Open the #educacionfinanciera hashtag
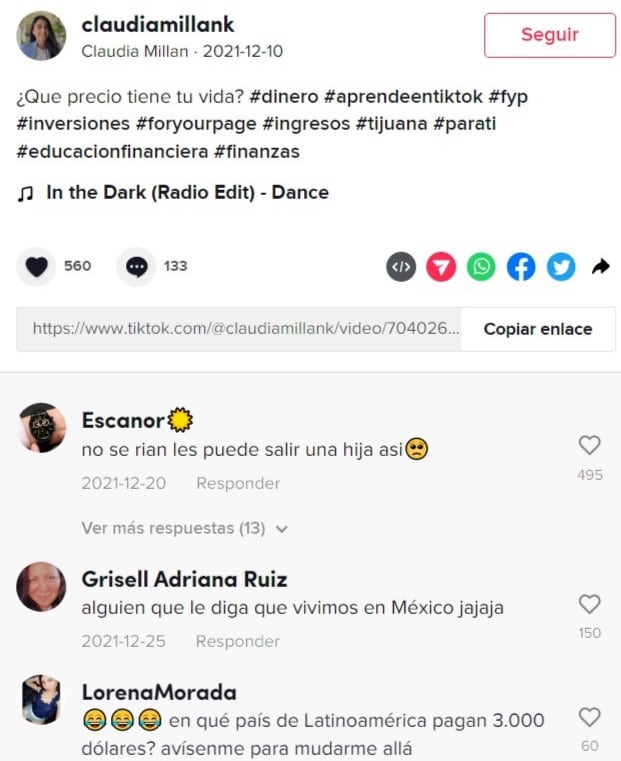Screen dimensions: 621x761 tap(111, 152)
